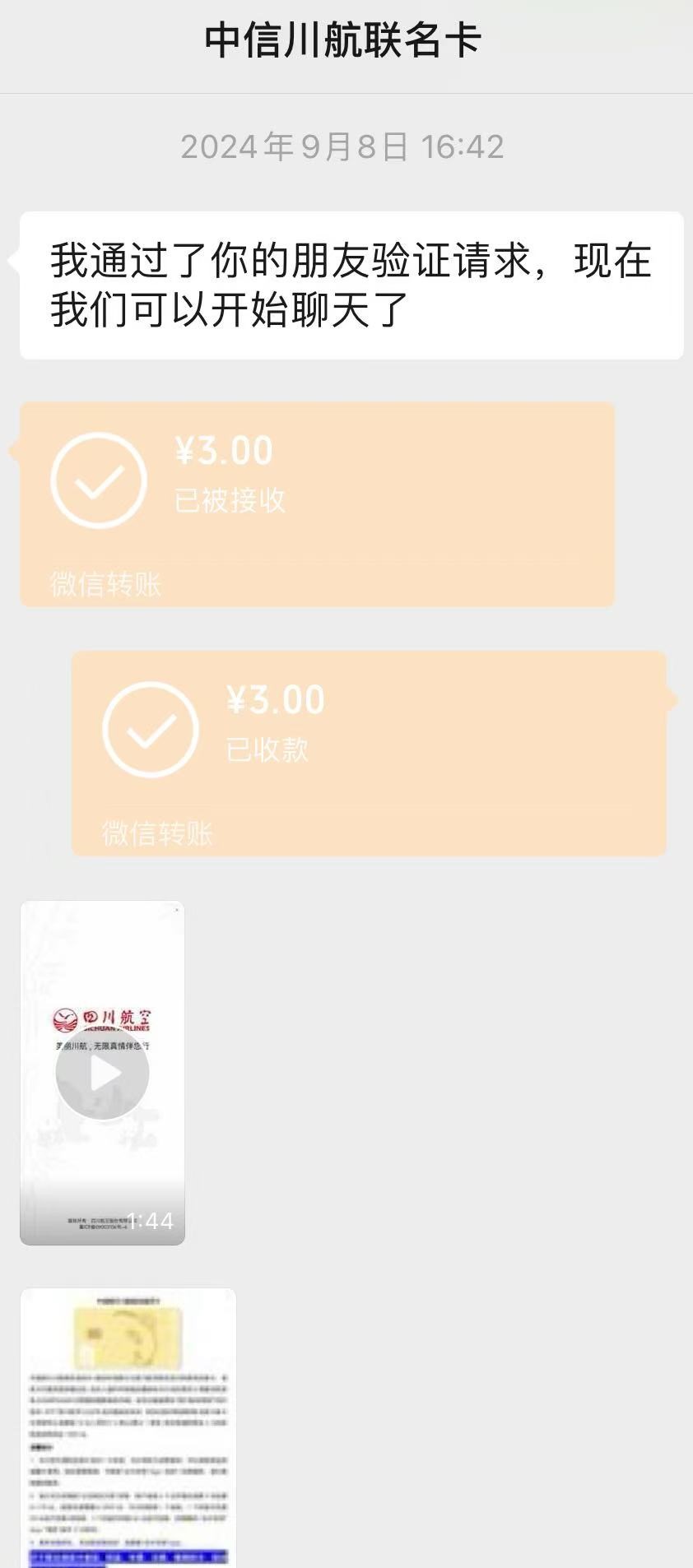Tap the ¥3.00 amount on the first transfer
Screen dimensions: 693x1568
[224, 451]
